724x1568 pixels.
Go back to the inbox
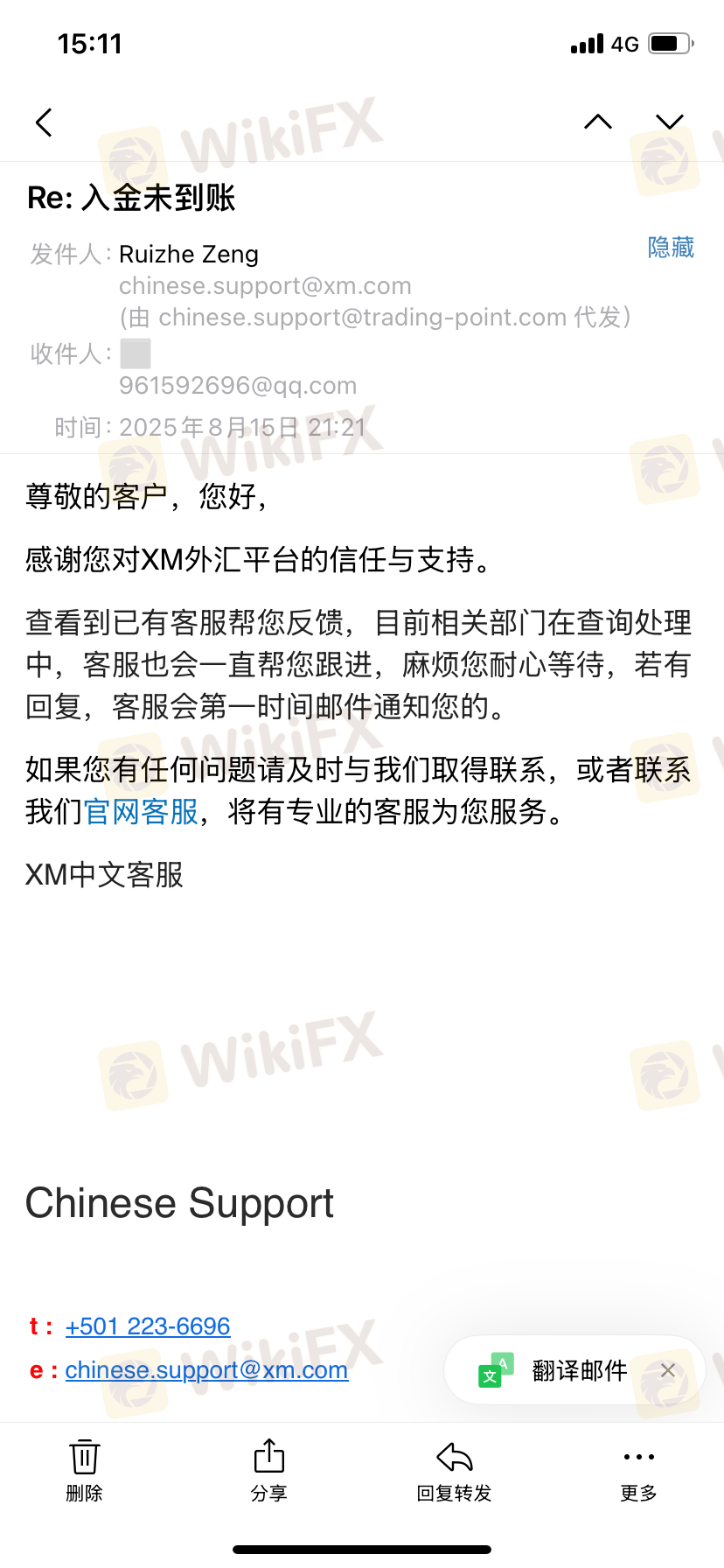(x=44, y=122)
